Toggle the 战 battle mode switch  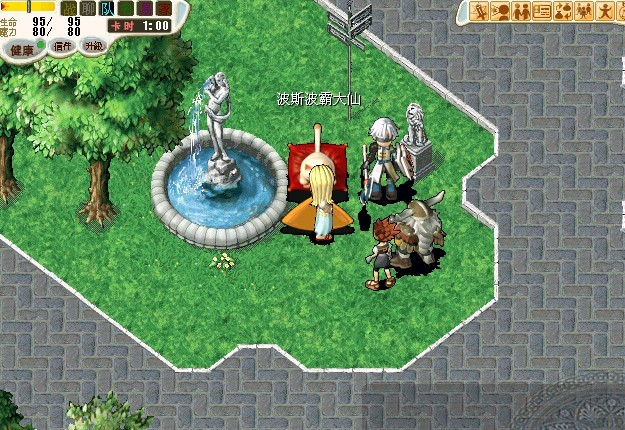pos(69,9)
